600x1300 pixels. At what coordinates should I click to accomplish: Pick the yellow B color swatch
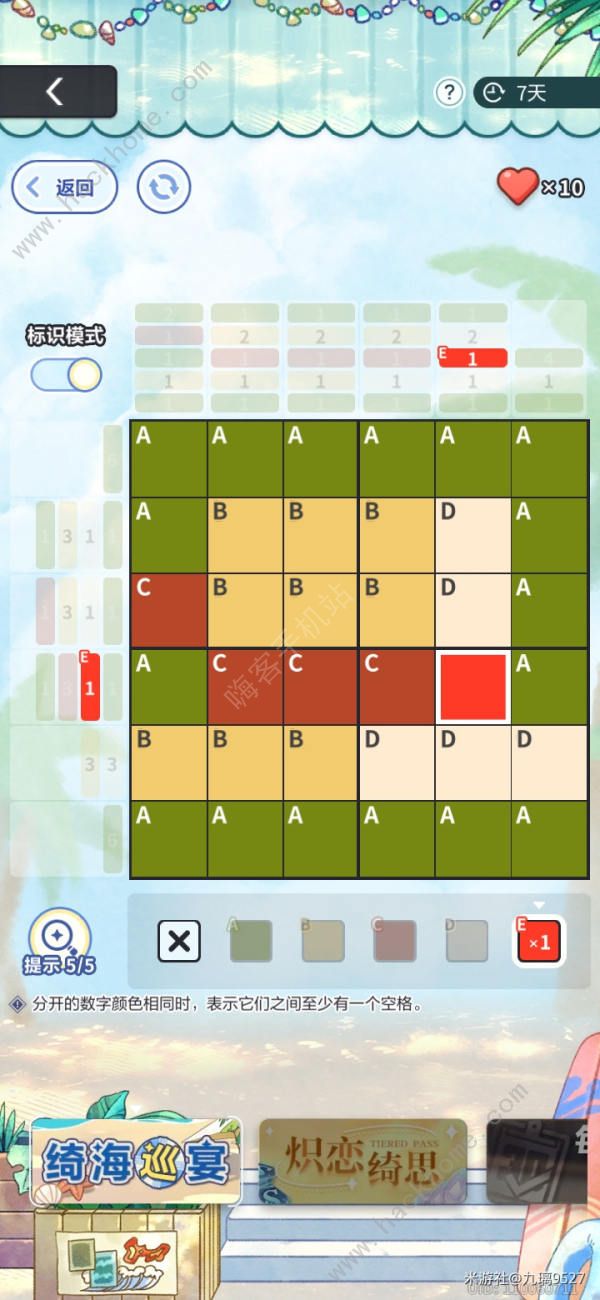pos(323,941)
